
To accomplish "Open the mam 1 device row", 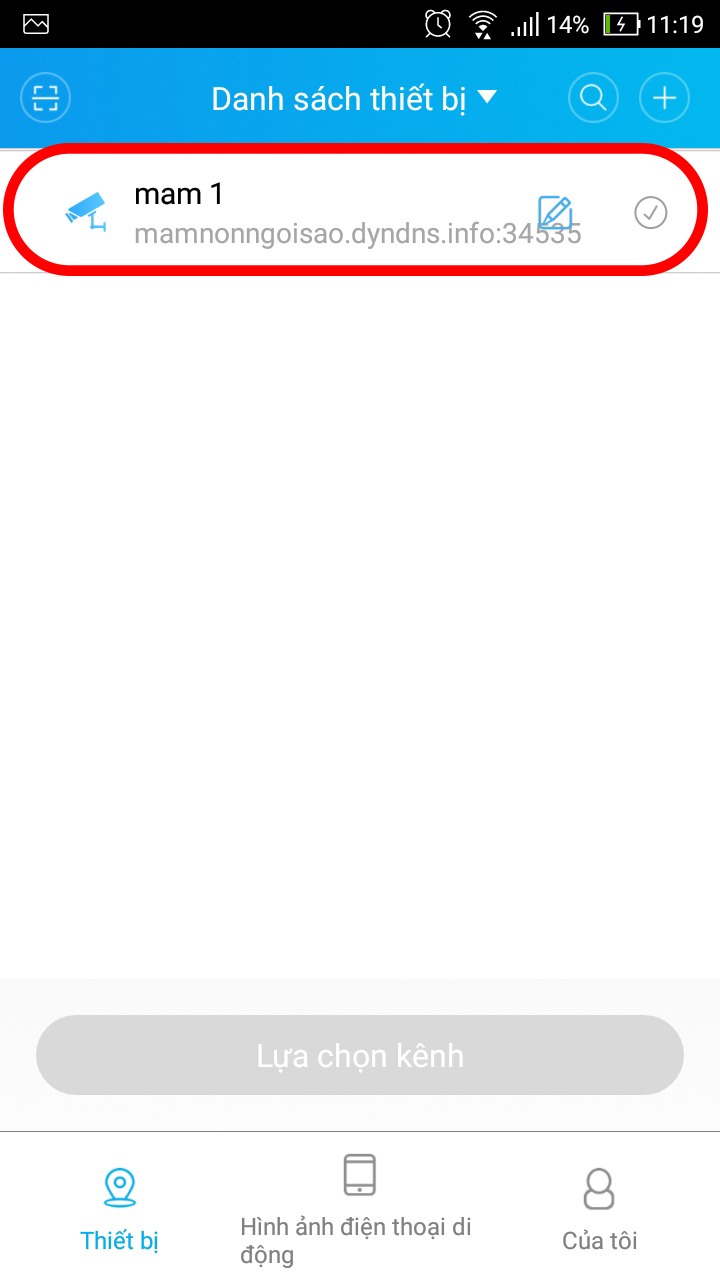I will click(300, 212).
